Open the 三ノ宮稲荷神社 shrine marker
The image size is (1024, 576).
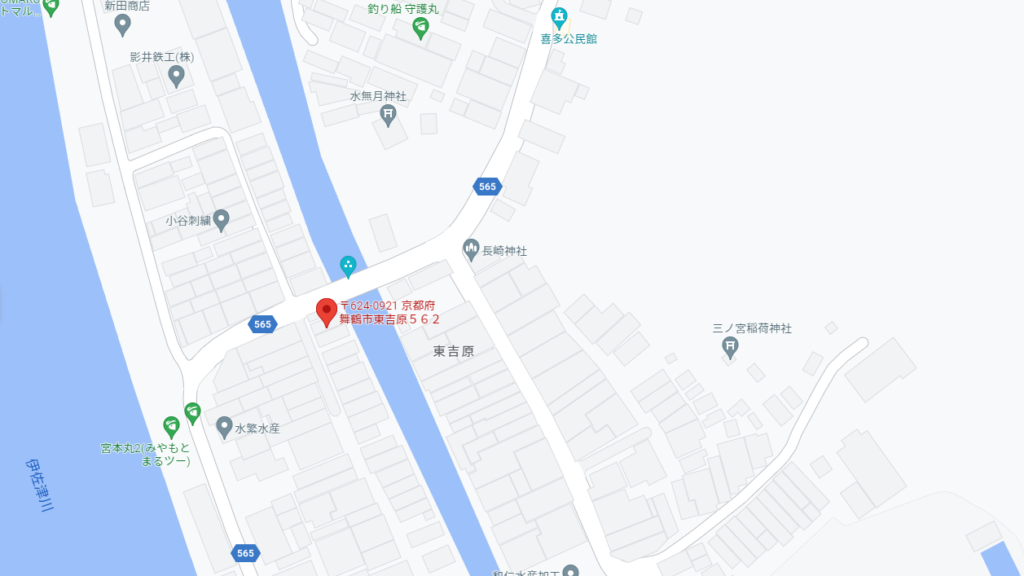[x=731, y=347]
